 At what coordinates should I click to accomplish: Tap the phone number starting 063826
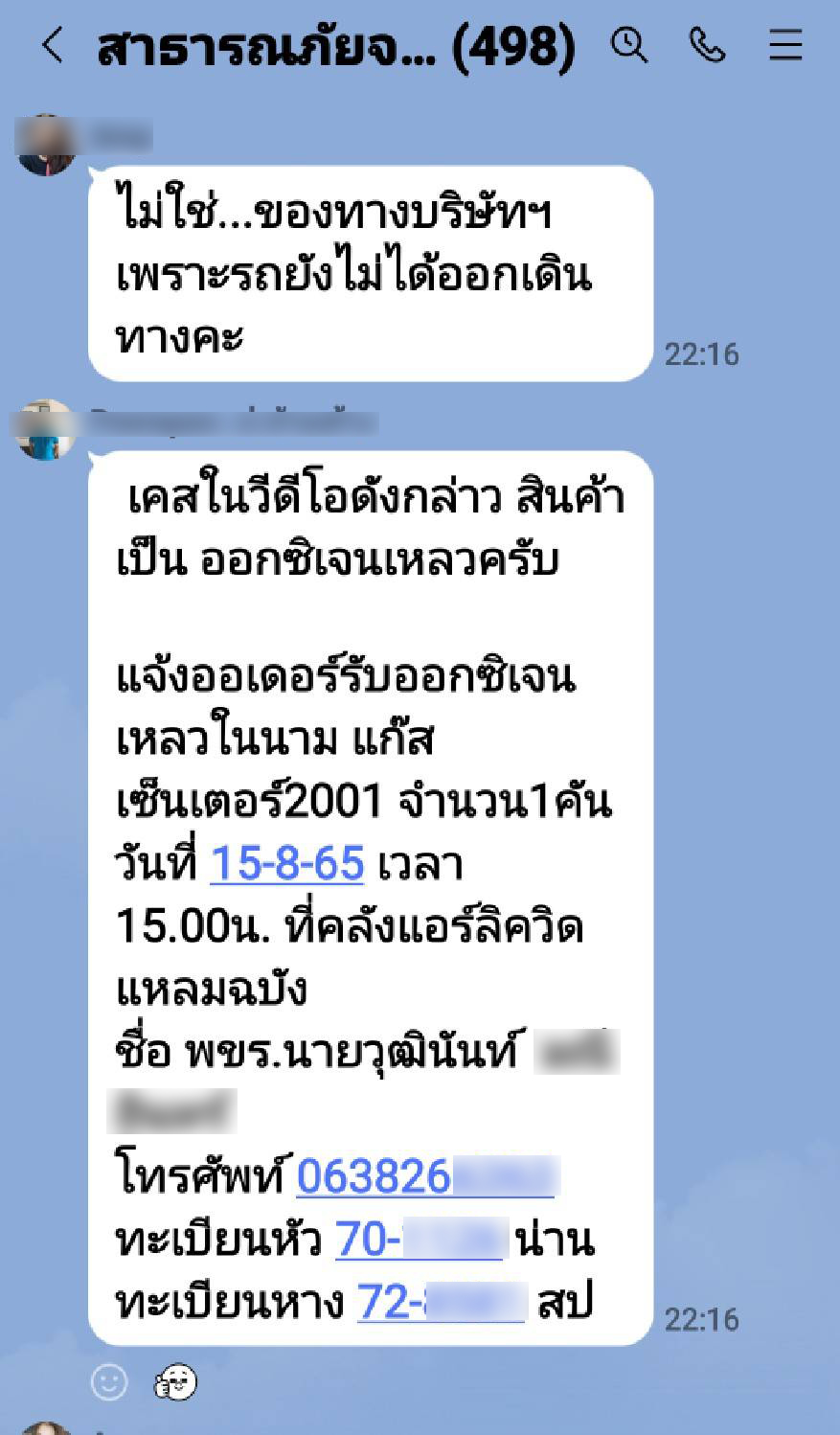point(425,1176)
